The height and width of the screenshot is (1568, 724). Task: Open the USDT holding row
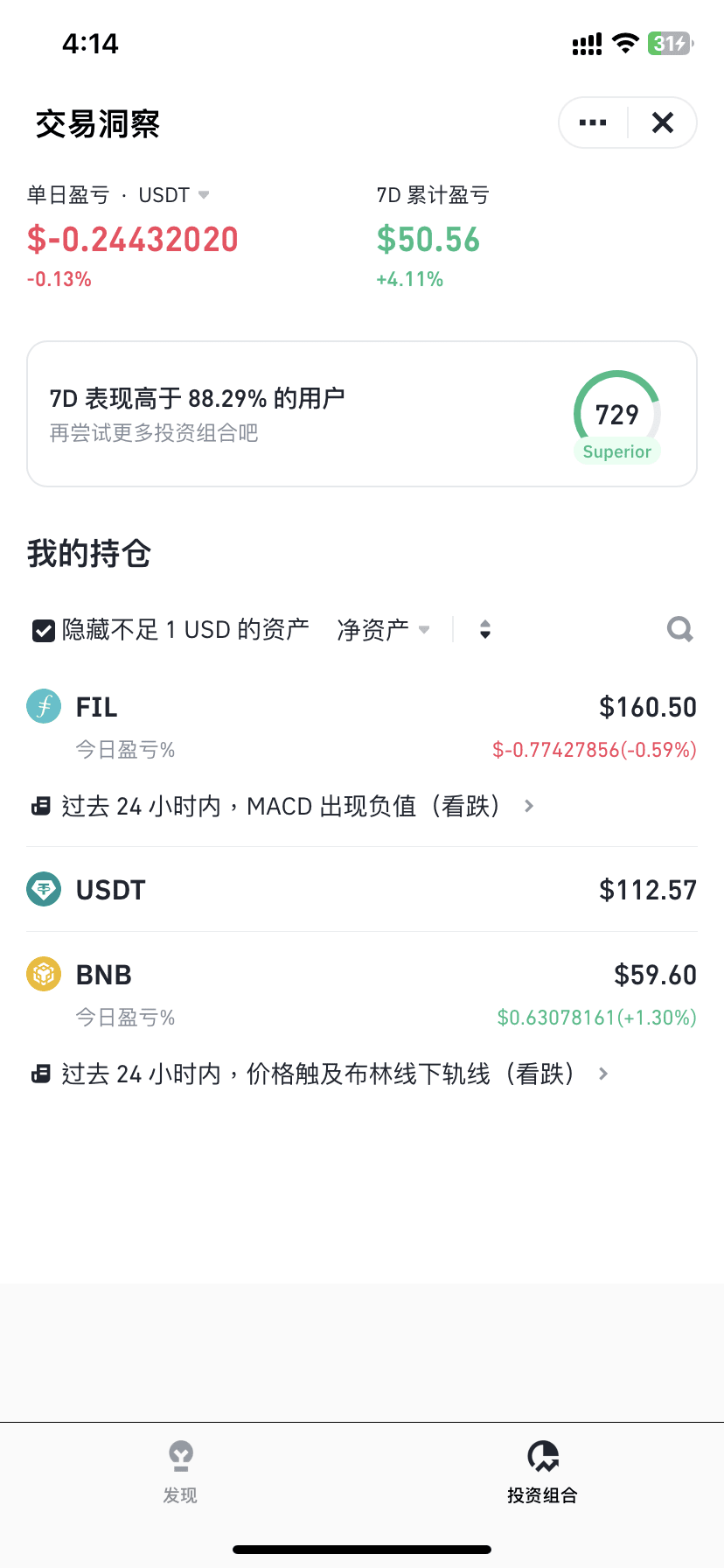[x=362, y=890]
